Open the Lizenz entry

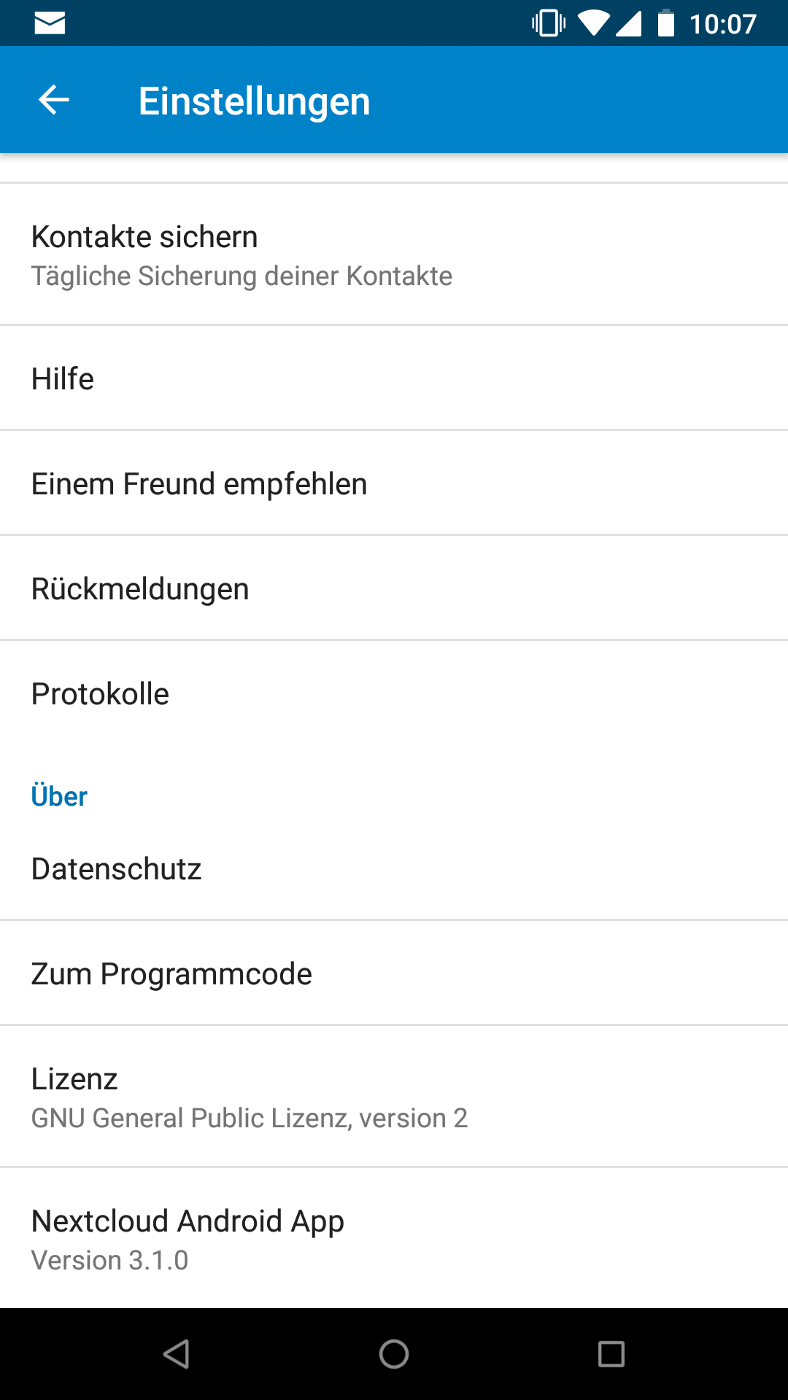394,1096
